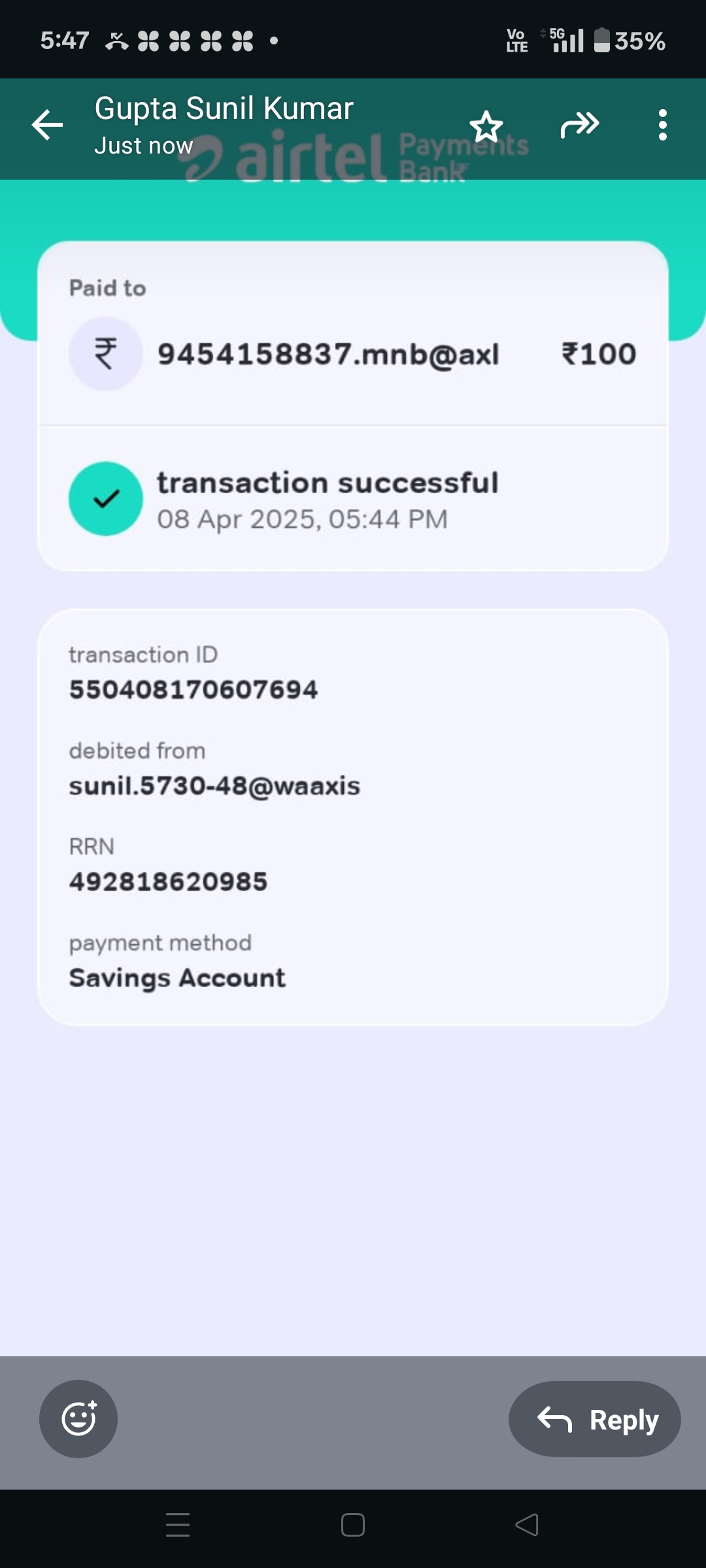Open the three-dot overflow menu
Image resolution: width=706 pixels, height=1568 pixels.
click(662, 125)
